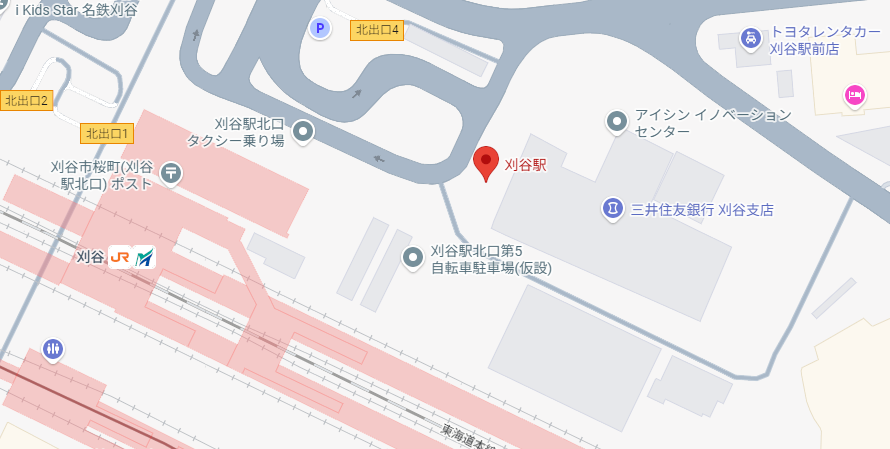Viewport: 890px width, 449px height.
Task: Select アイシン イノベーションセンター place marker
Action: (x=618, y=122)
